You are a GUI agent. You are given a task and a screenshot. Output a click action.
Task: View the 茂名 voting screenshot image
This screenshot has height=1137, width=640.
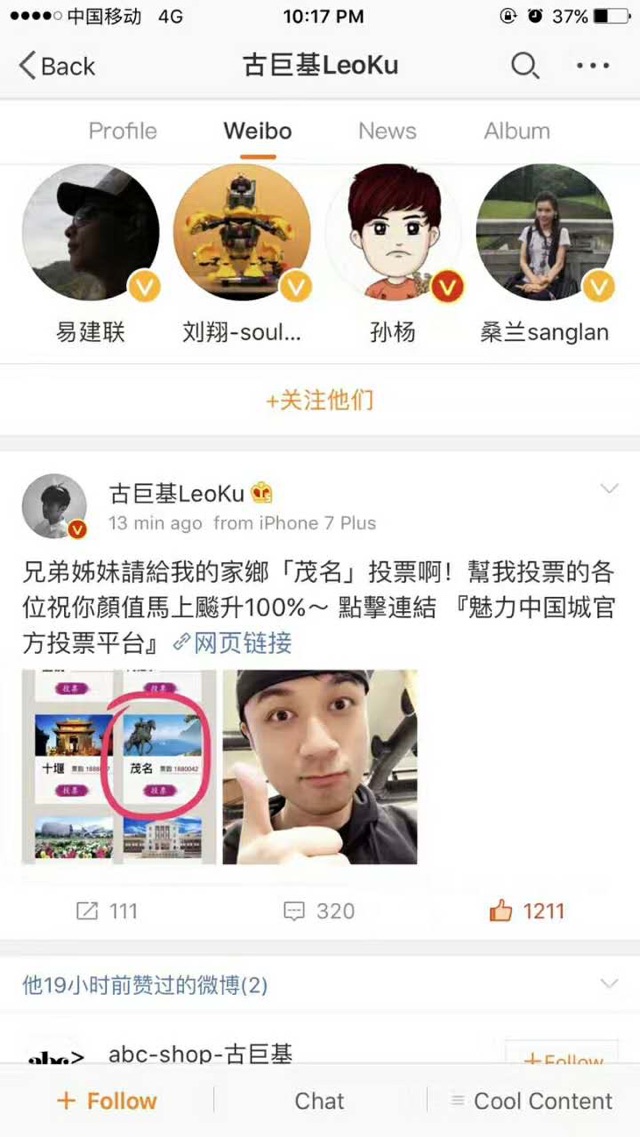119,766
